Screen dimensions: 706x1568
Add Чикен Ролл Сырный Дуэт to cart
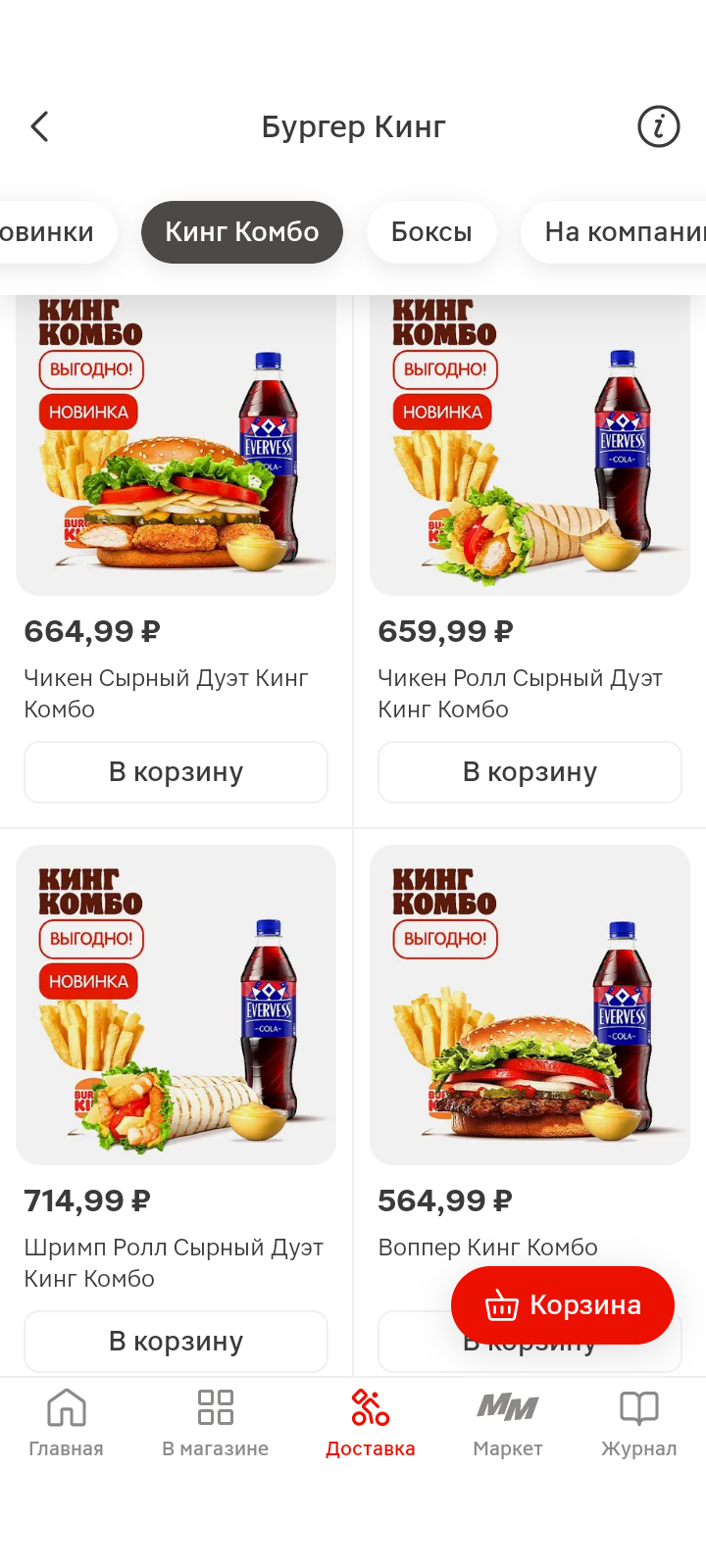click(529, 772)
